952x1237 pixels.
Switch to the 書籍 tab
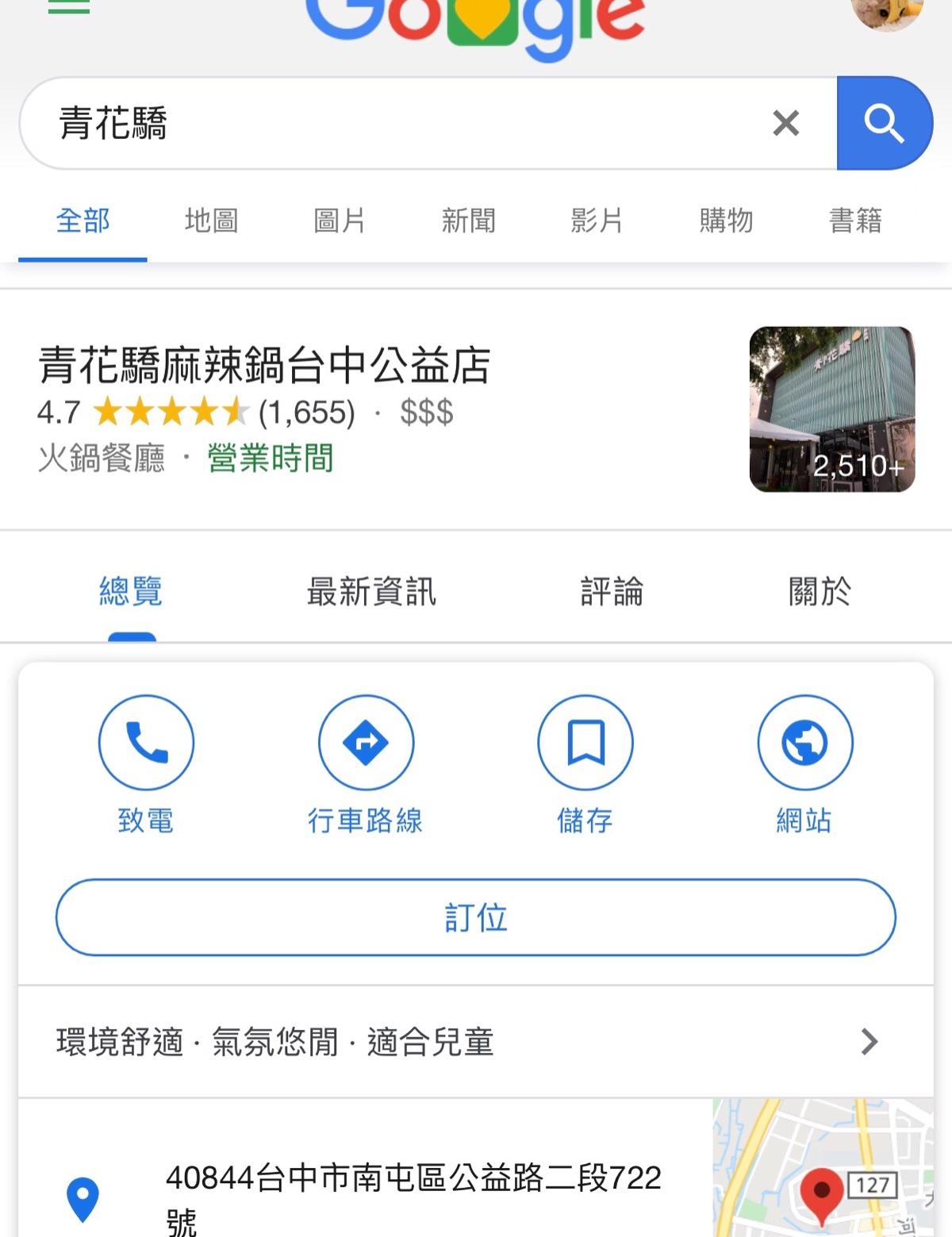(855, 221)
